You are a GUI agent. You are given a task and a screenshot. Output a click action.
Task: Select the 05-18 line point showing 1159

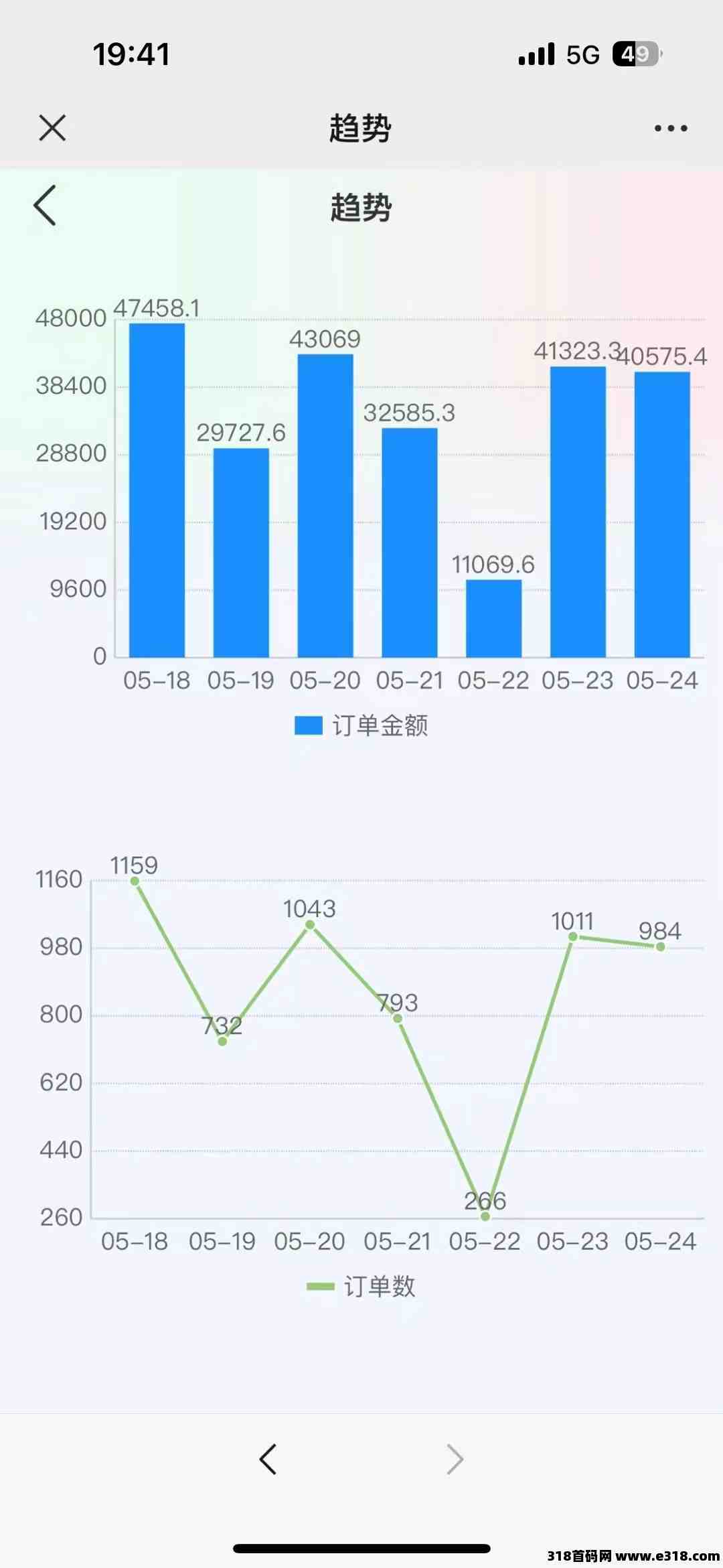[135, 881]
